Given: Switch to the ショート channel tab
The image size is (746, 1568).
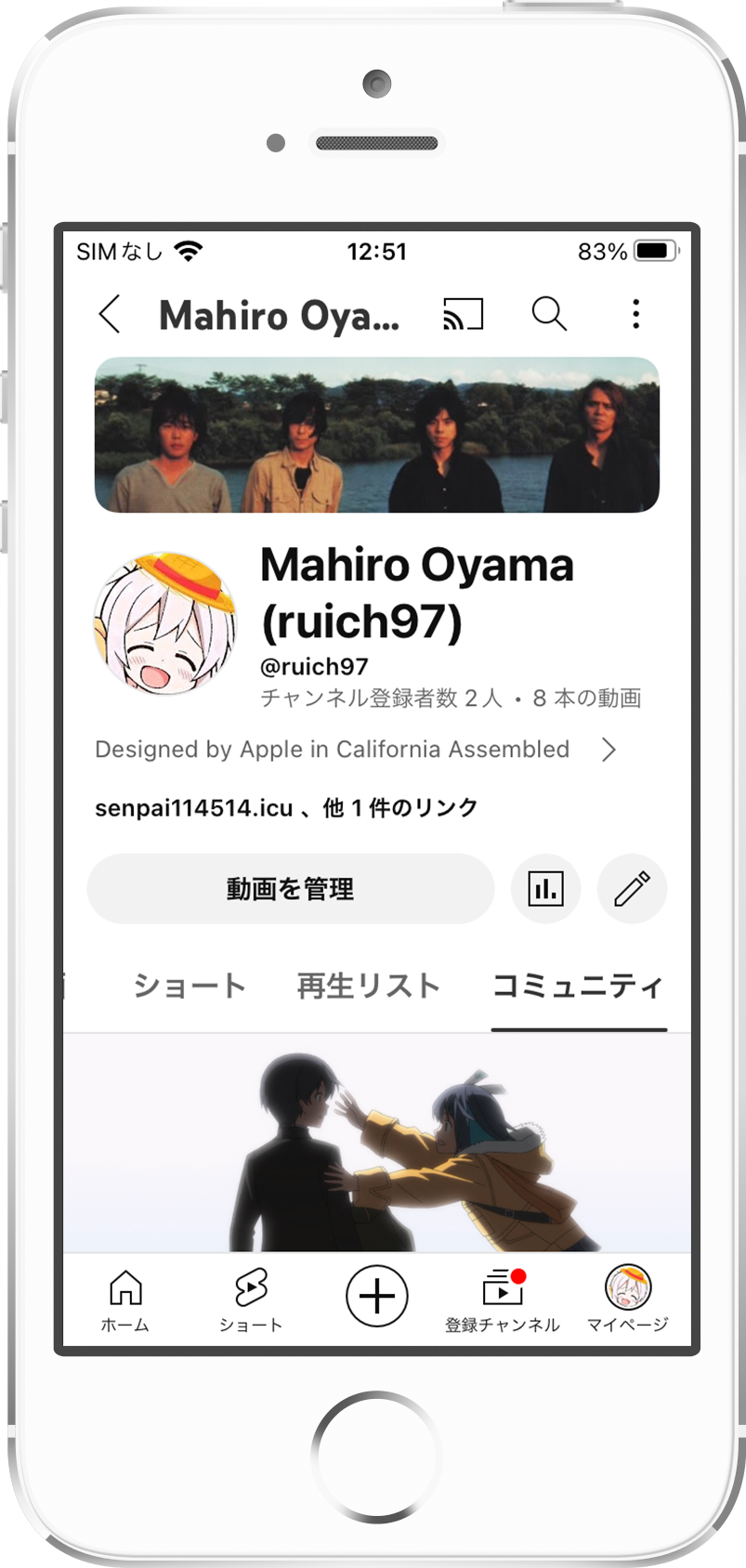Looking at the screenshot, I should [x=190, y=987].
